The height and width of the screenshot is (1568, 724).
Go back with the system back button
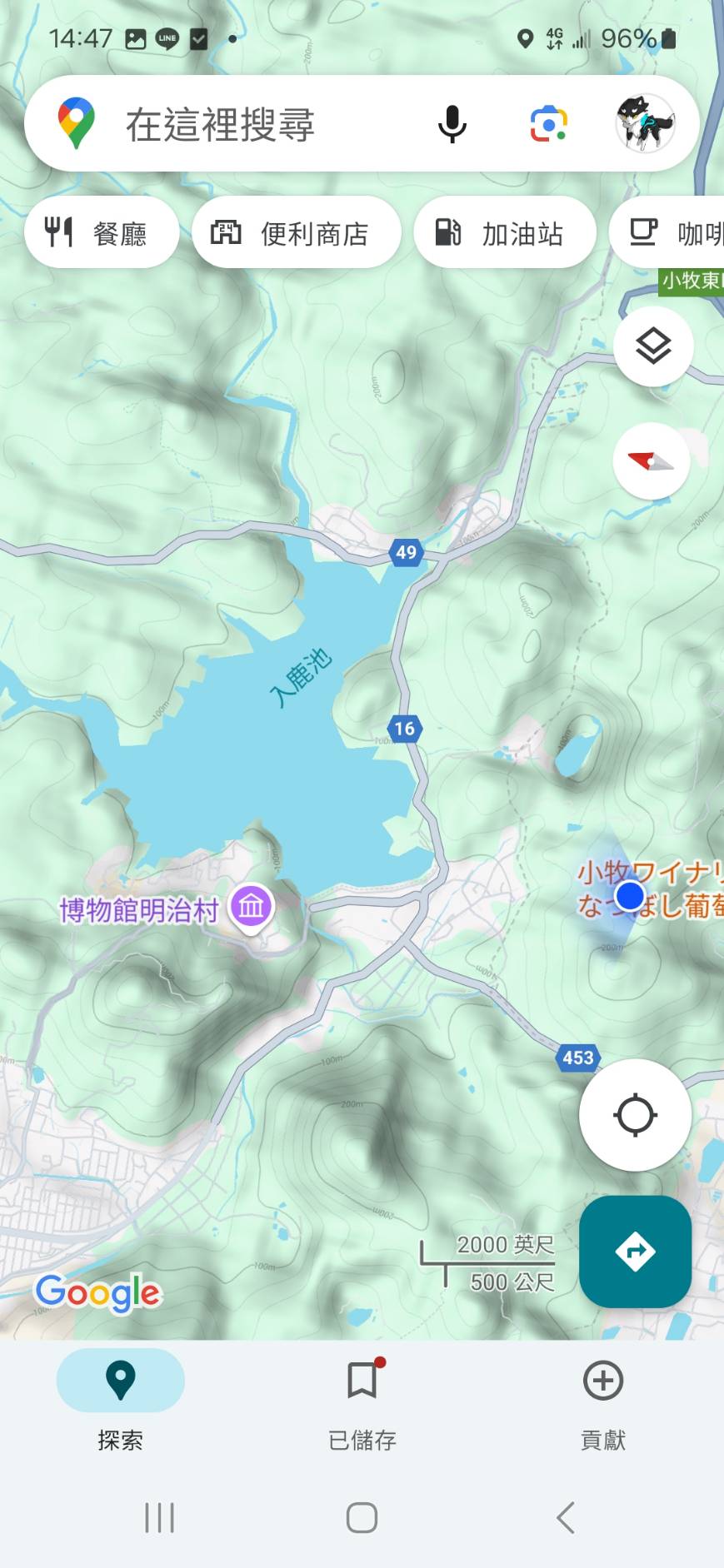(566, 1517)
